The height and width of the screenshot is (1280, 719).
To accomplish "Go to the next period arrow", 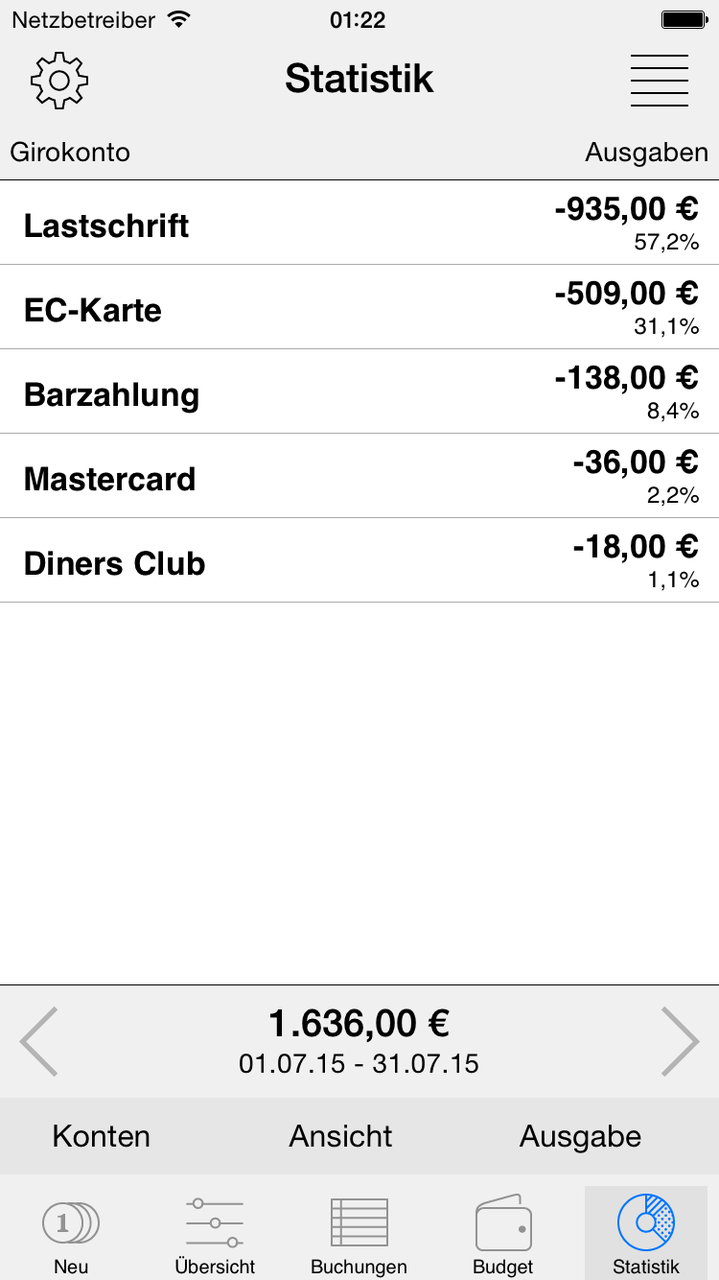I will pos(680,1041).
